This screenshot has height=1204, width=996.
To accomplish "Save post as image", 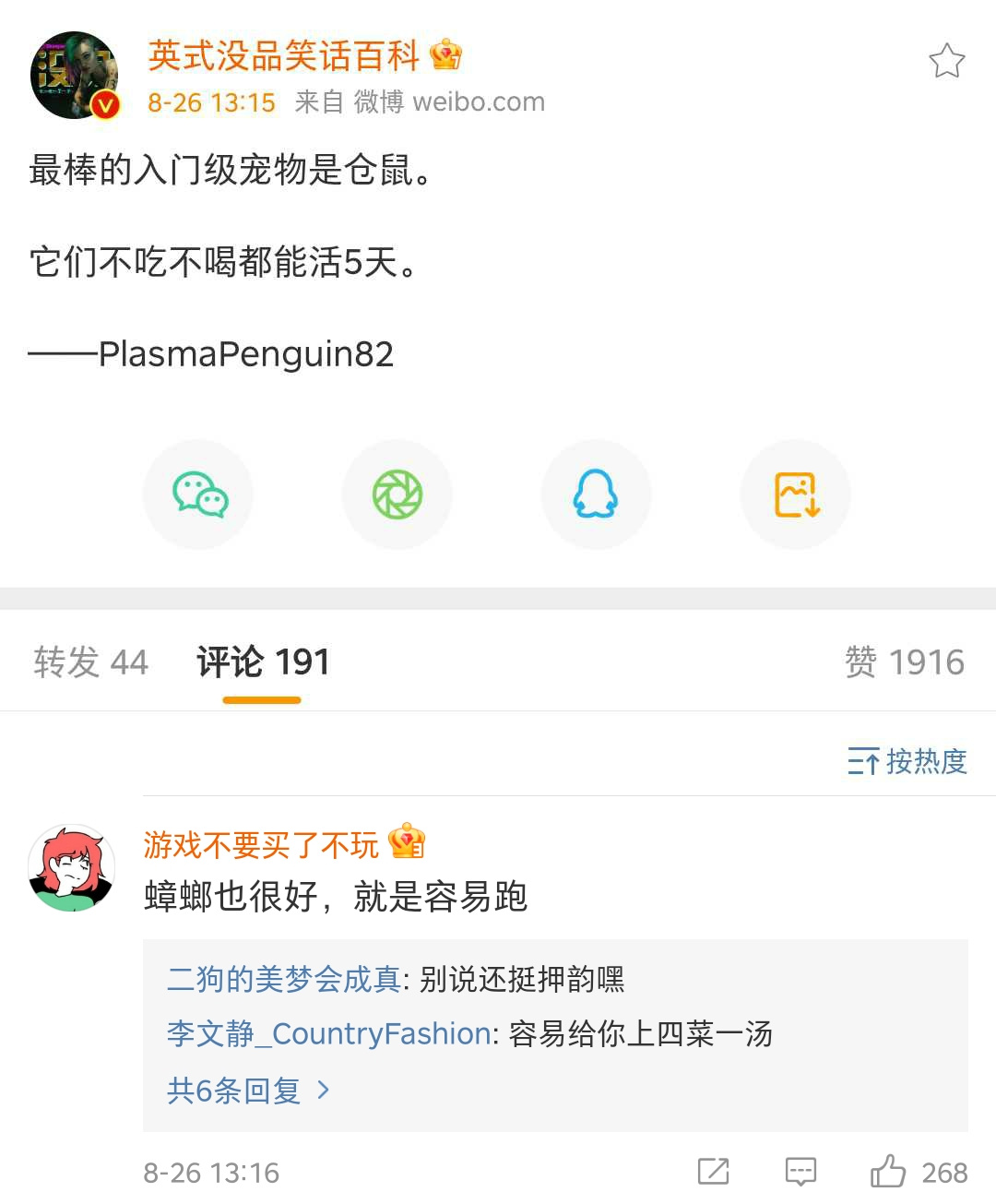I will click(x=796, y=495).
